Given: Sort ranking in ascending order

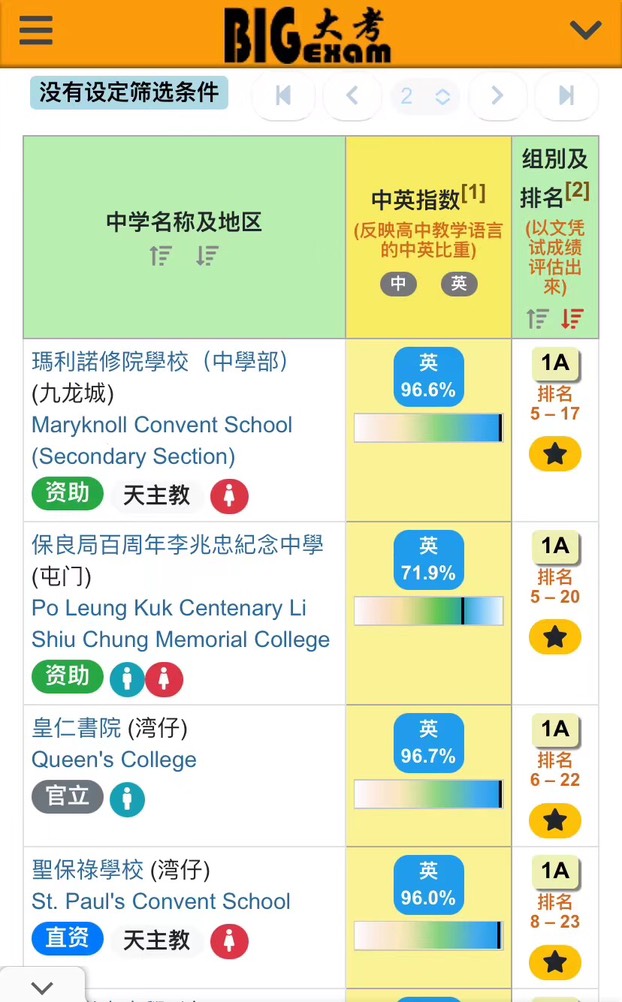Looking at the screenshot, I should pos(538,319).
